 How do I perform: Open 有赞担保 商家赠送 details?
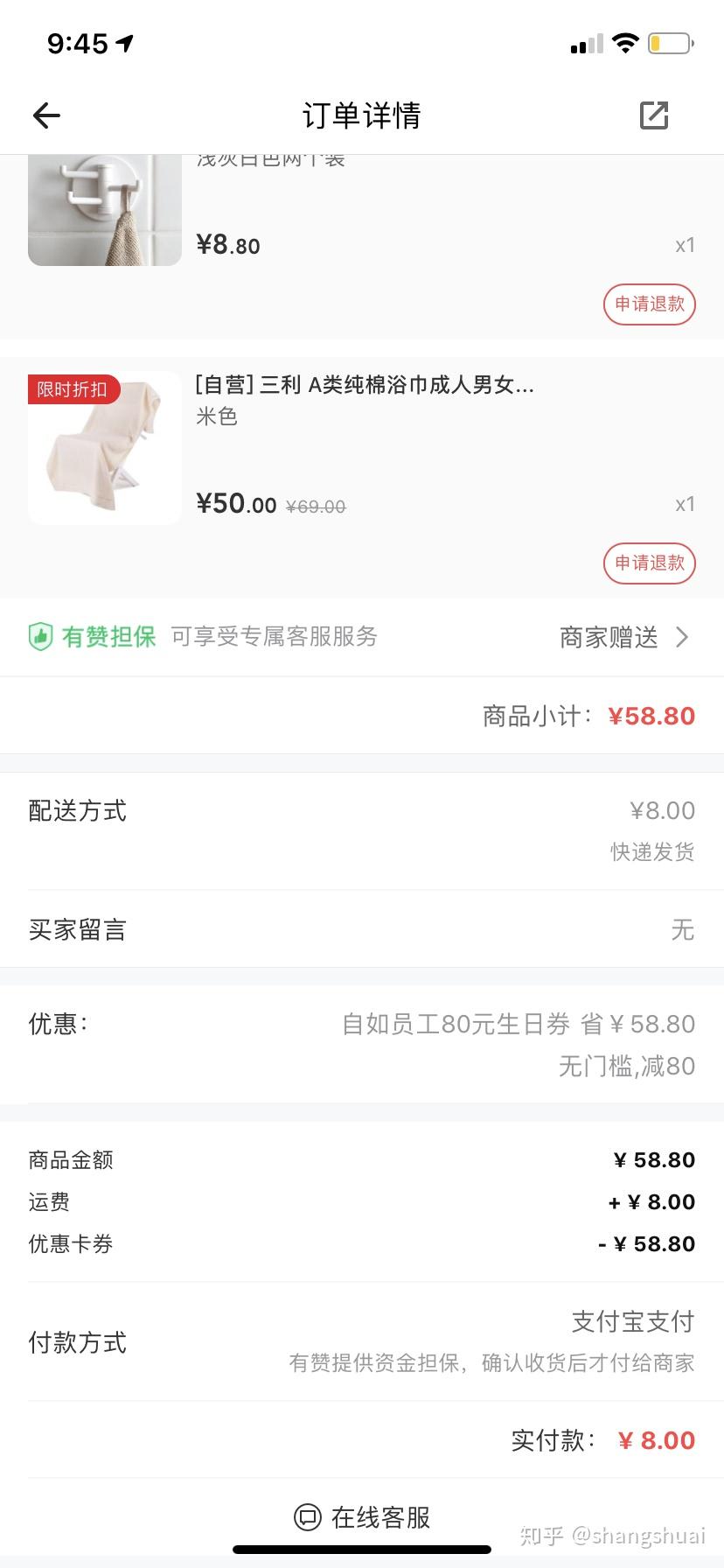624,637
